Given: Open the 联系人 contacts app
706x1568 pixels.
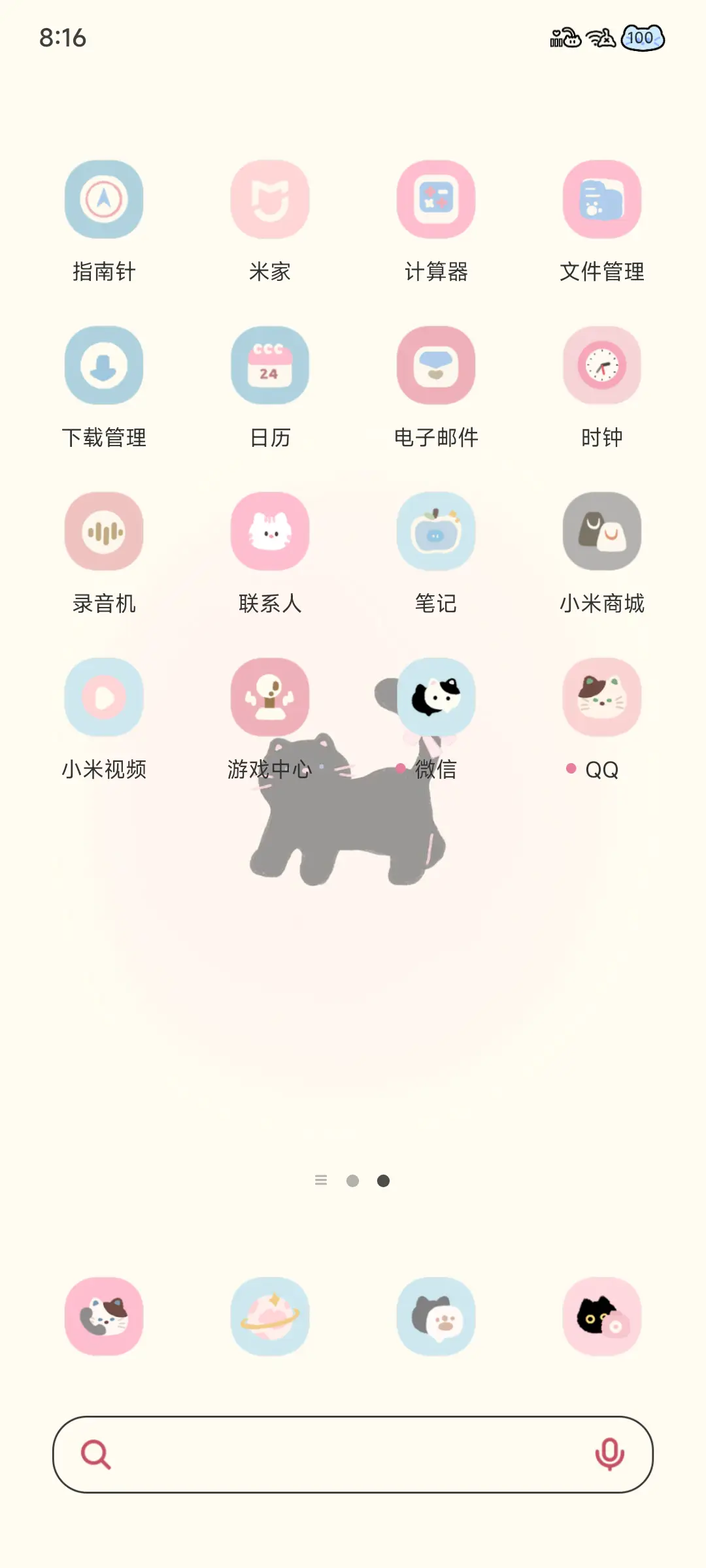Looking at the screenshot, I should tap(270, 531).
